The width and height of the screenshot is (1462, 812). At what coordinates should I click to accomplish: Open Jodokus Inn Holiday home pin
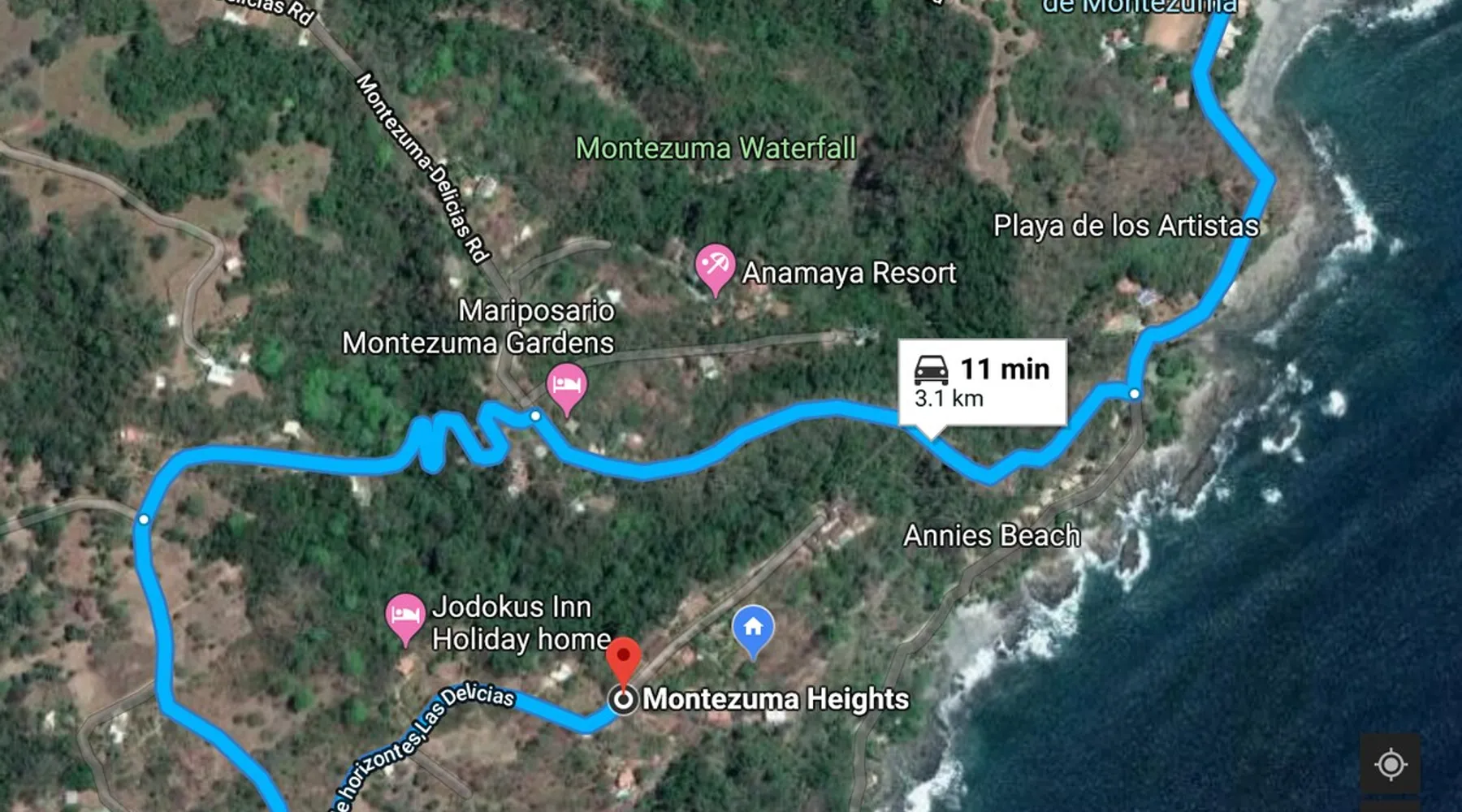405,615
